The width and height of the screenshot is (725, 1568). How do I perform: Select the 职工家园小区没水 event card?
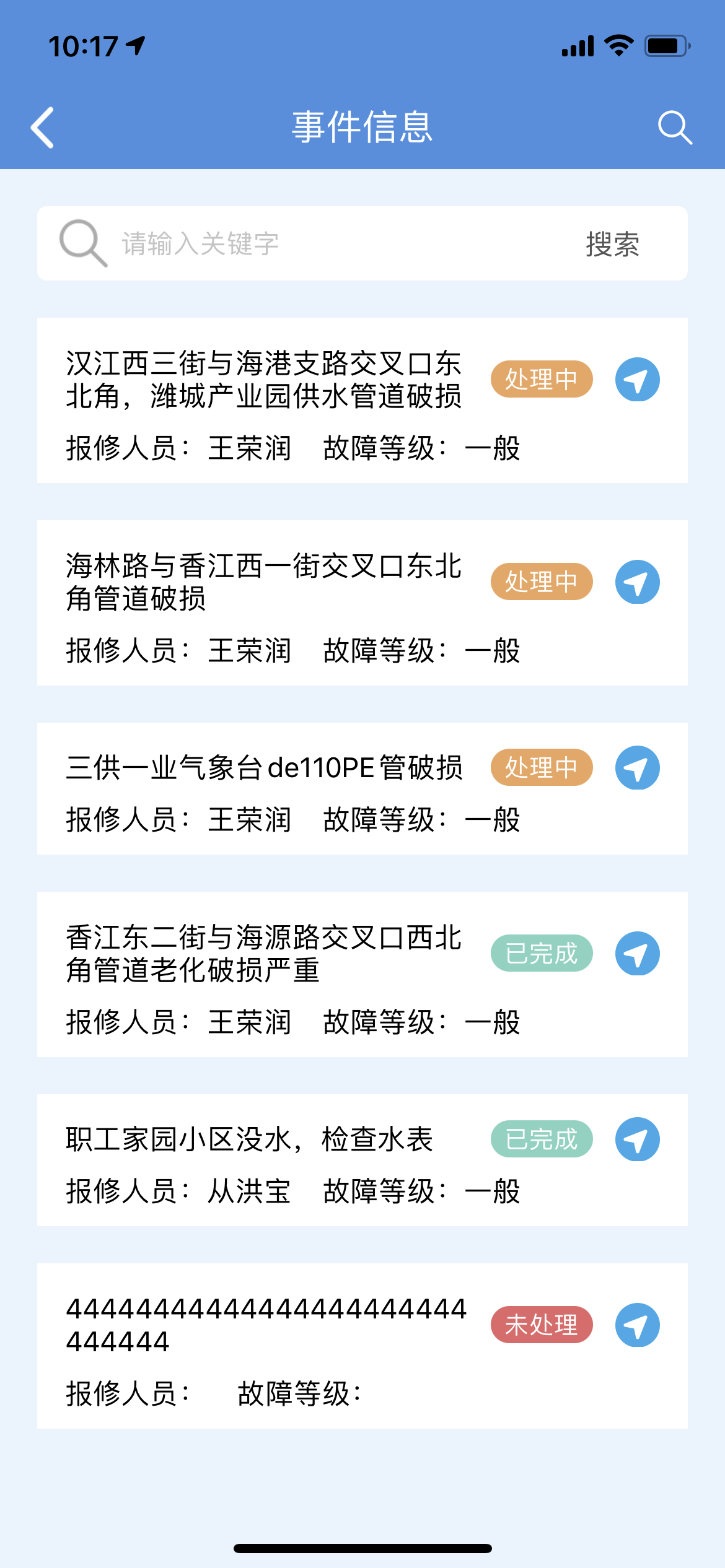pos(249,1139)
